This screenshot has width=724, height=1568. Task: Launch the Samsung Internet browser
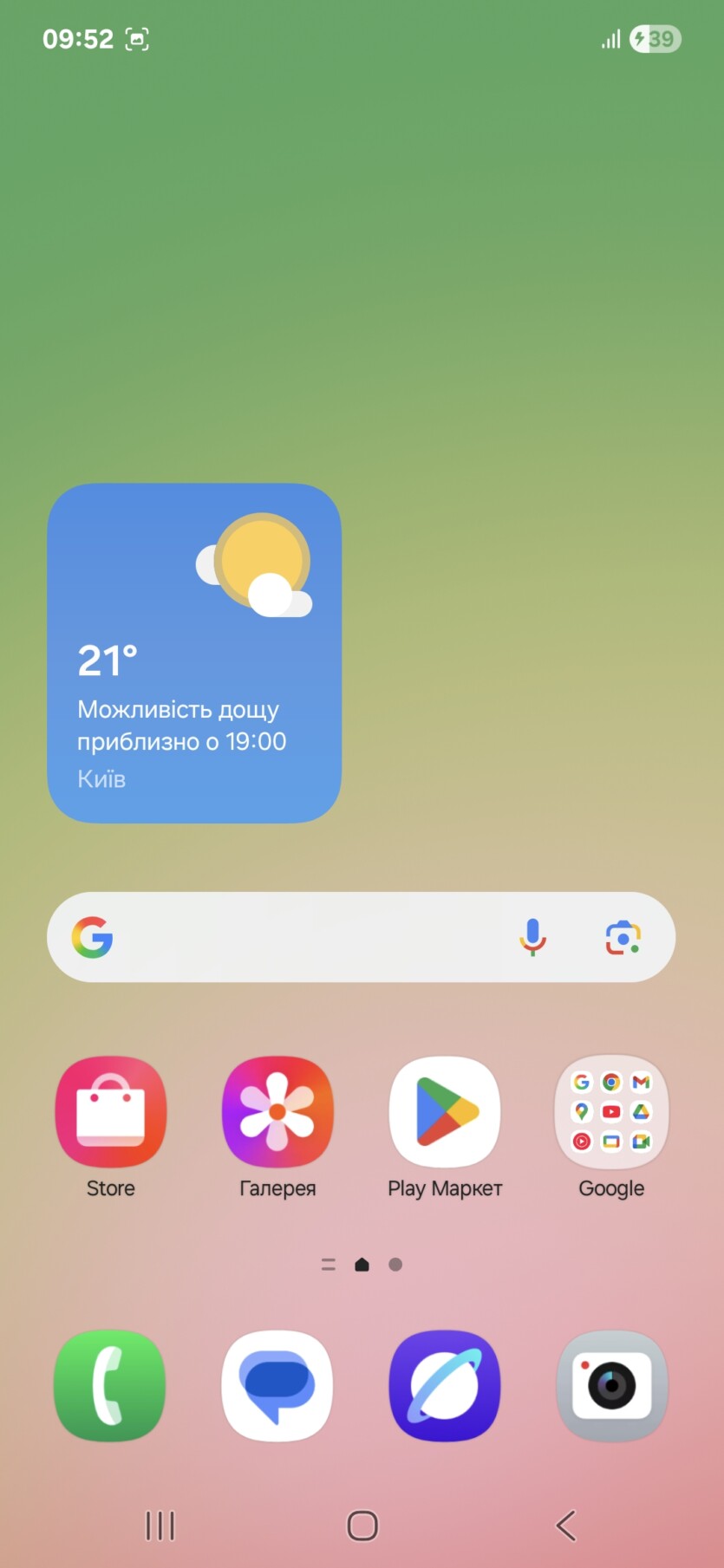tap(445, 1385)
